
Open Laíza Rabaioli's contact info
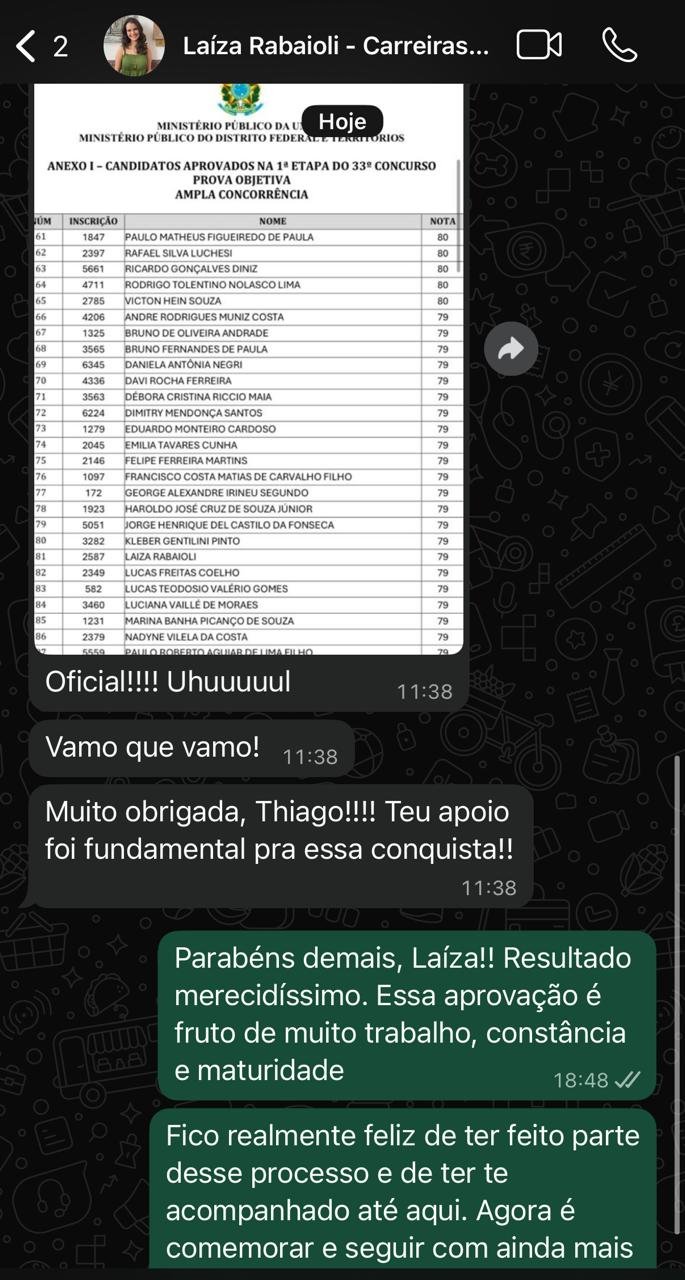point(337,45)
